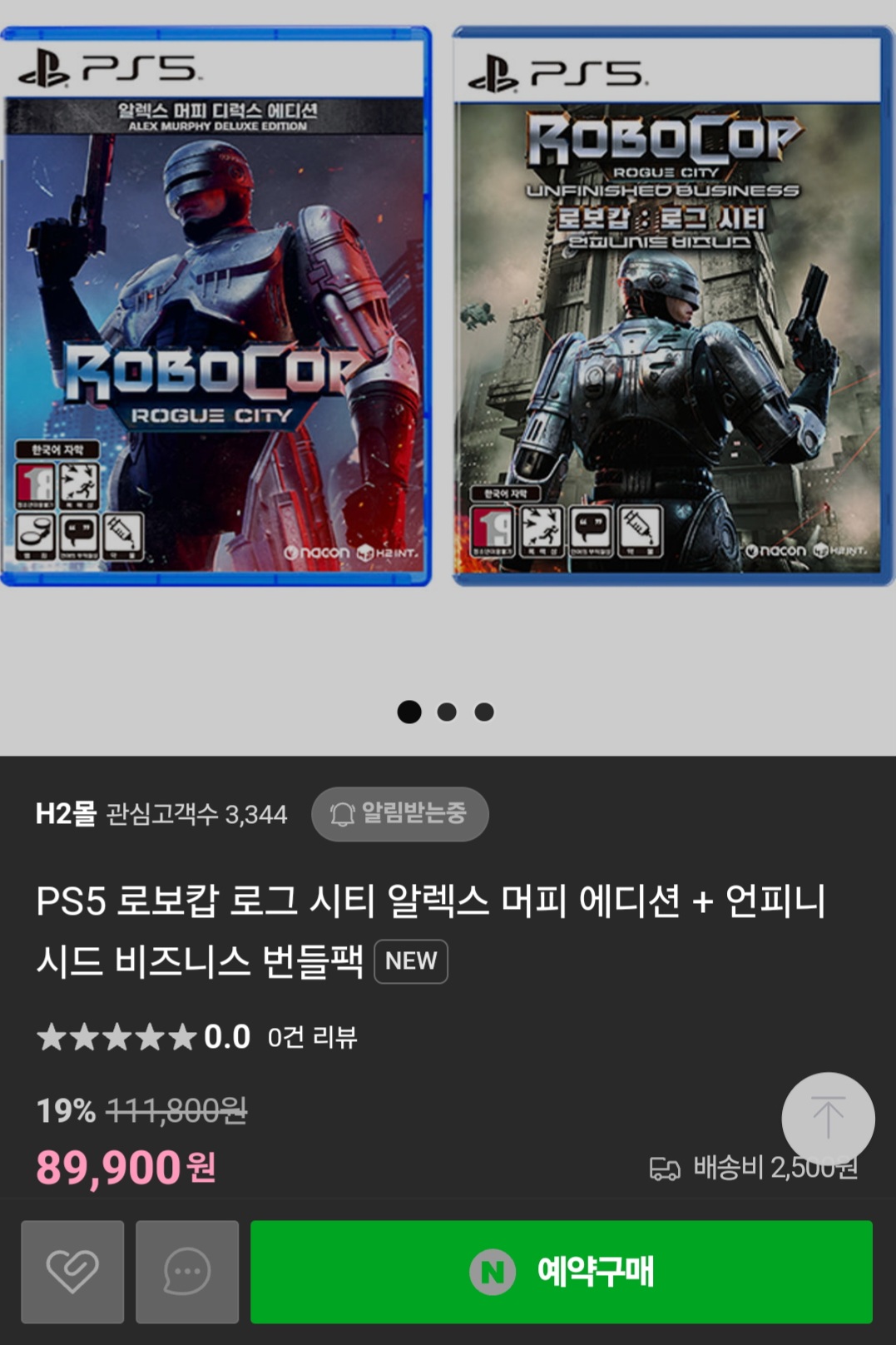Add this product to the wishlist
This screenshot has width=896, height=1345.
[x=72, y=1272]
